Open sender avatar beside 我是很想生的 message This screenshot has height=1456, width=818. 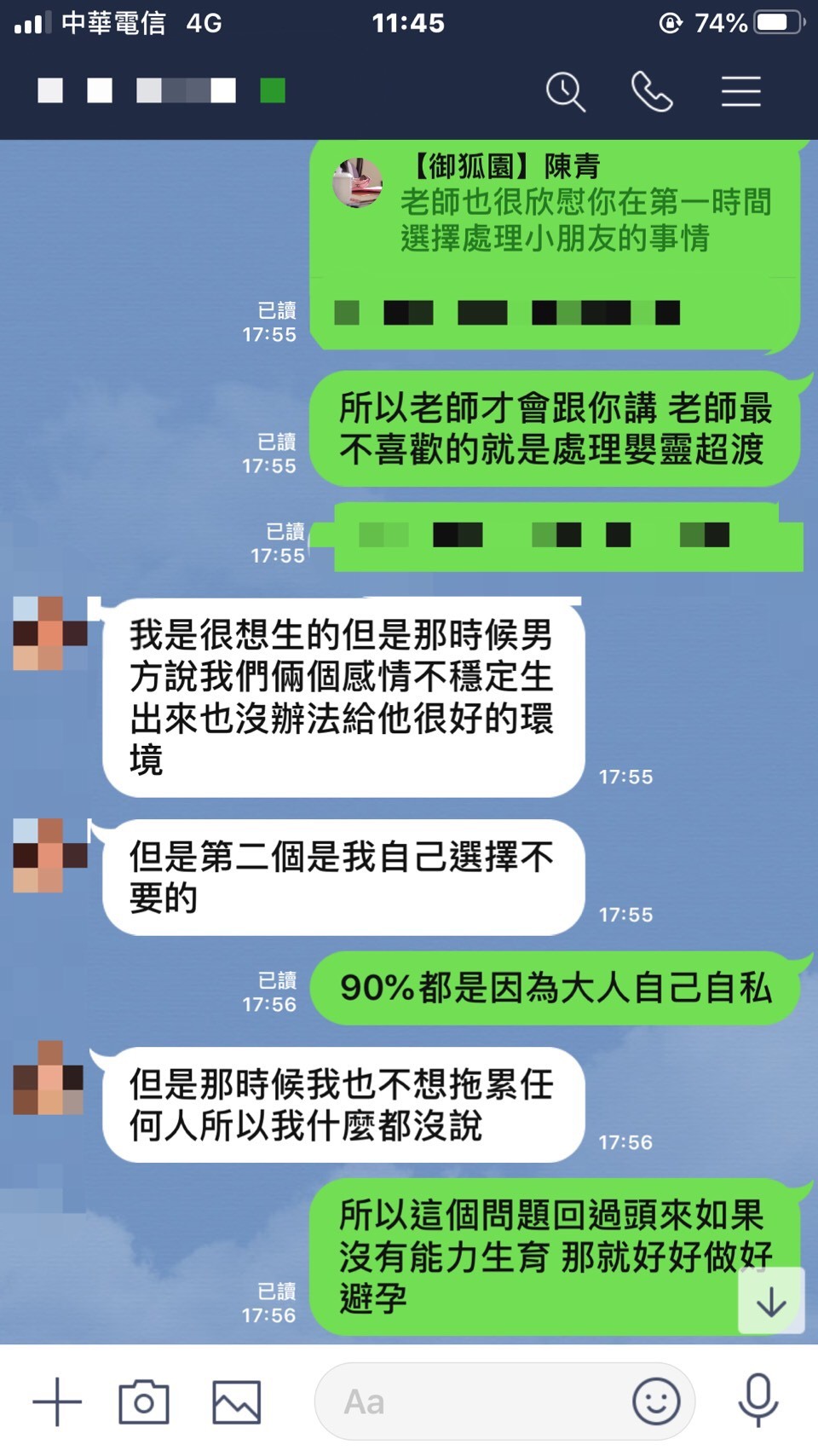click(x=50, y=633)
